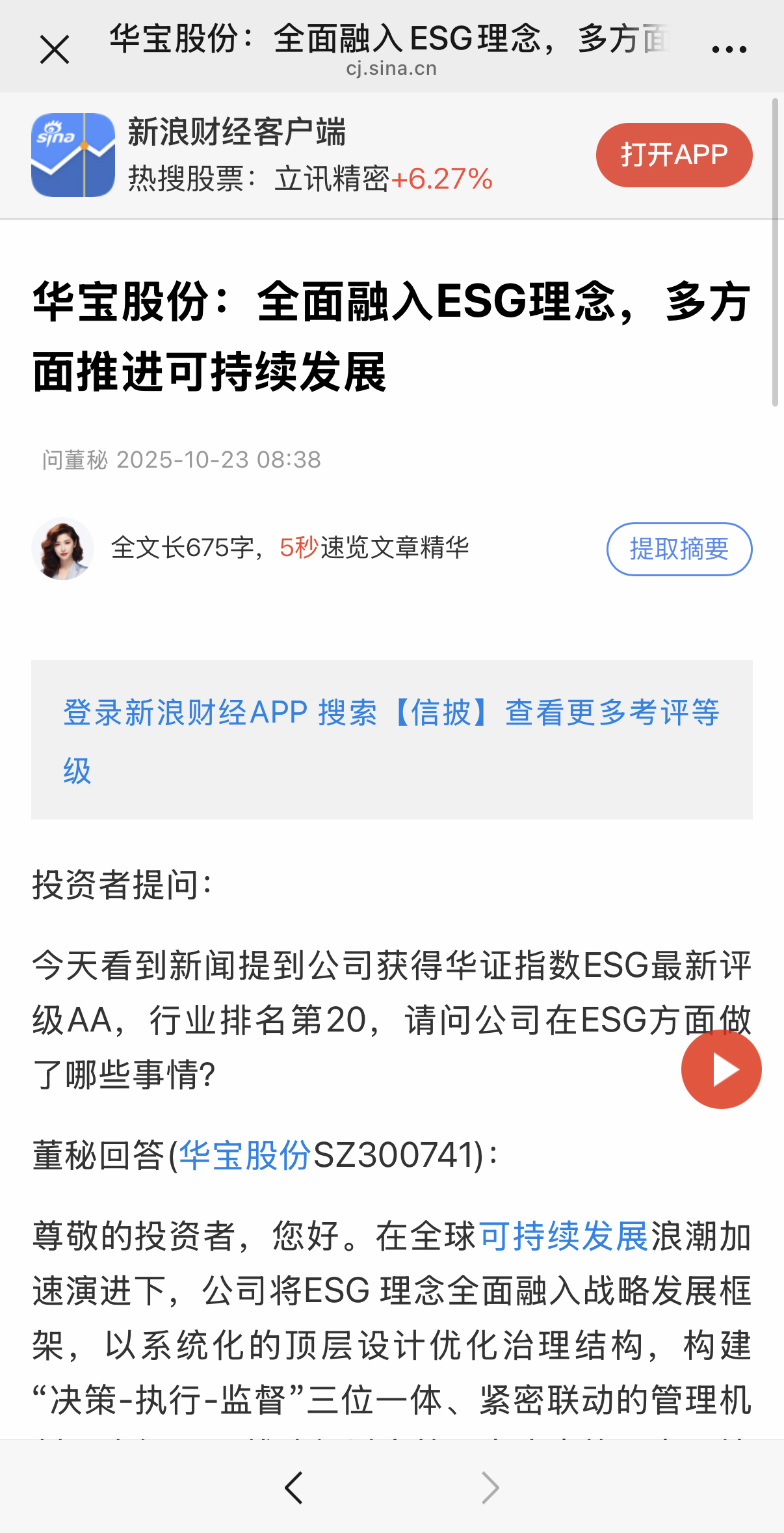Open the 登录新浪财经APP 搜索【信披】 link
Screen dimensions: 784x1533
tap(391, 713)
